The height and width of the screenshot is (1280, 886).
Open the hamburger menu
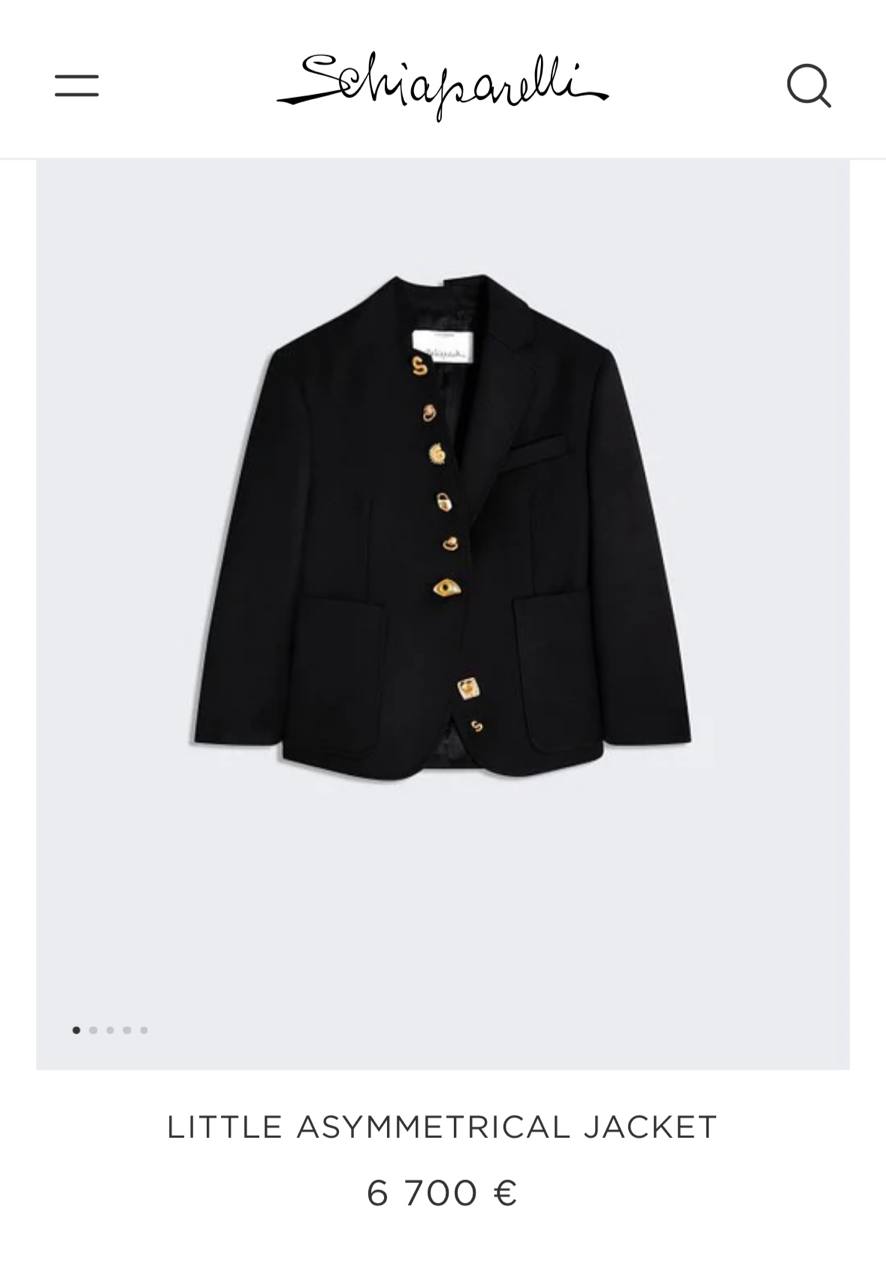77,85
